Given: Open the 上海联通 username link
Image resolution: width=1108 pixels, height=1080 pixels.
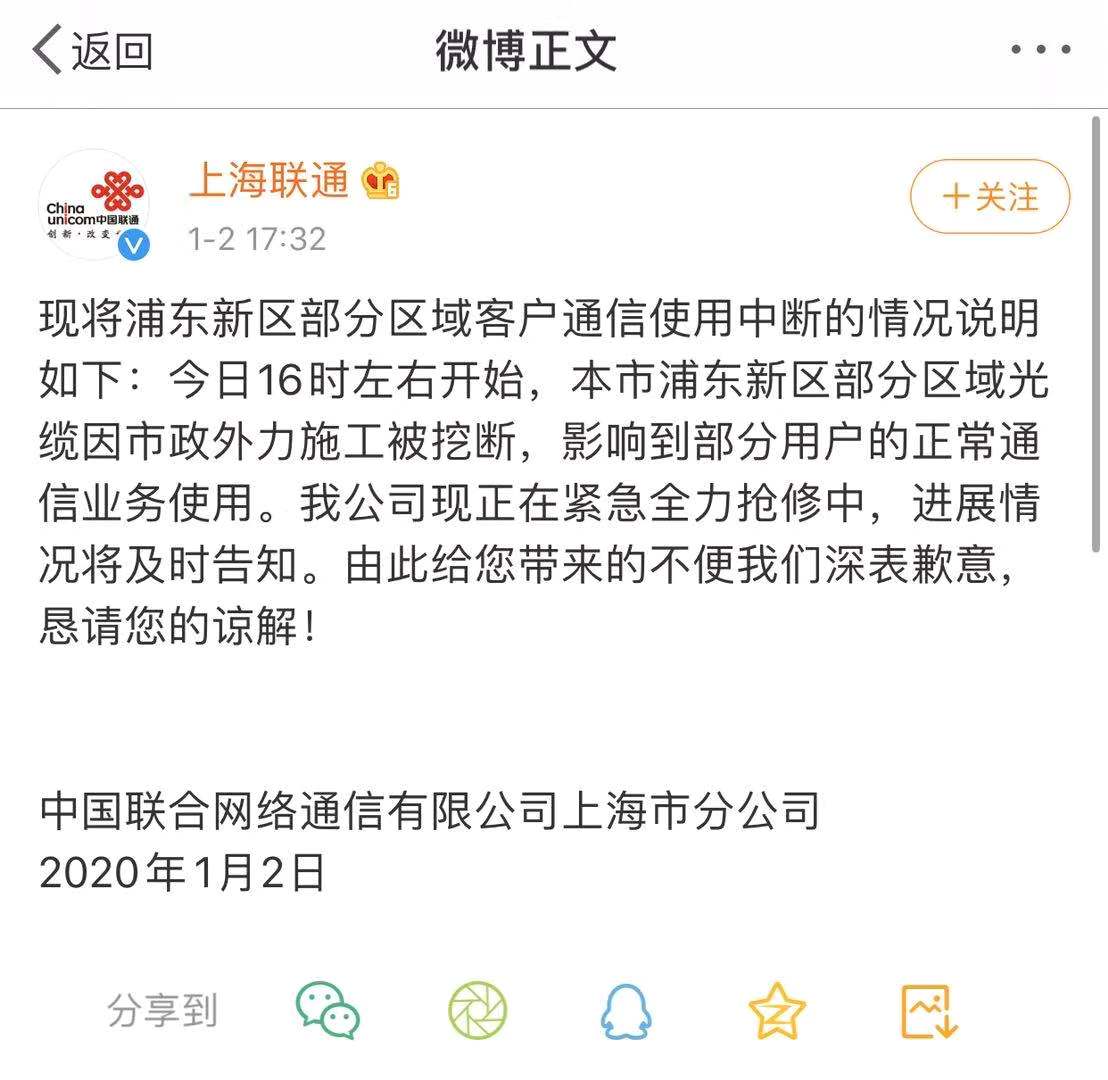Looking at the screenshot, I should tap(269, 181).
